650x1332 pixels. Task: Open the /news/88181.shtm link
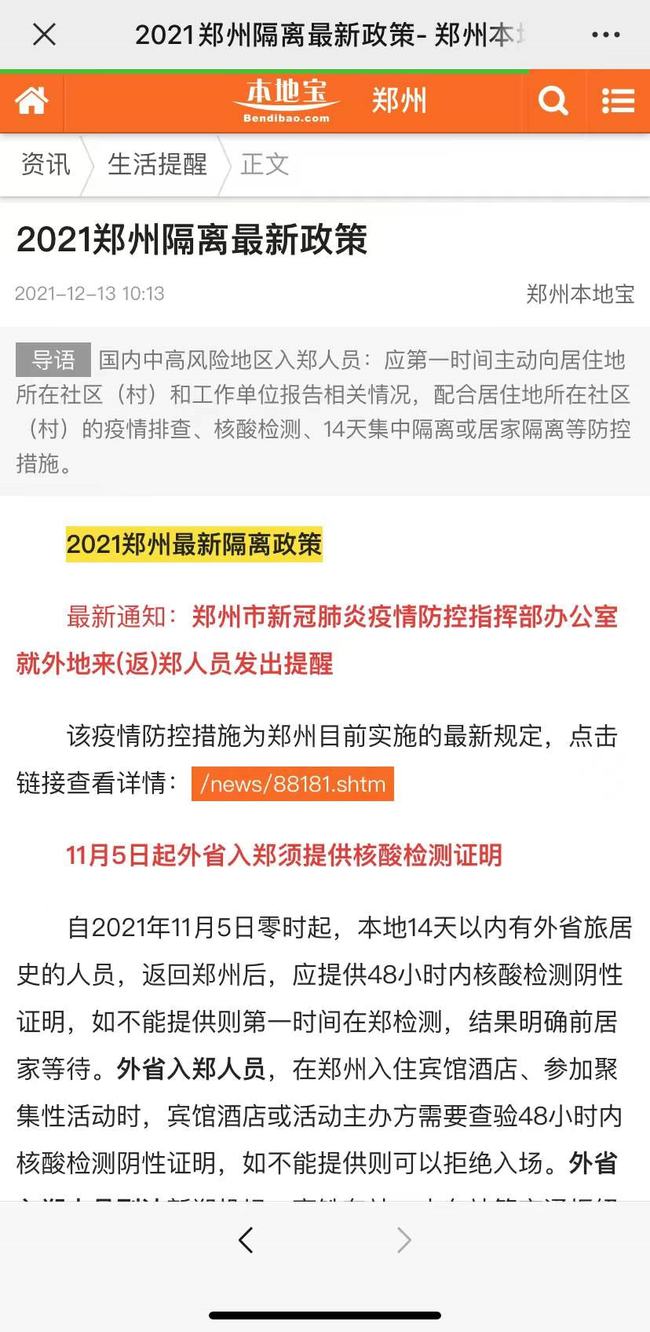pos(293,784)
